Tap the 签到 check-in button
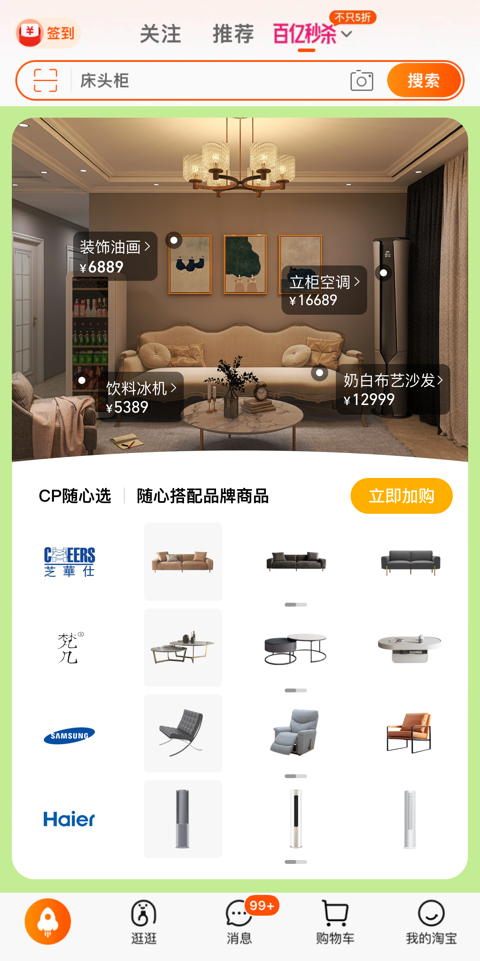Image resolution: width=480 pixels, height=961 pixels. point(48,32)
